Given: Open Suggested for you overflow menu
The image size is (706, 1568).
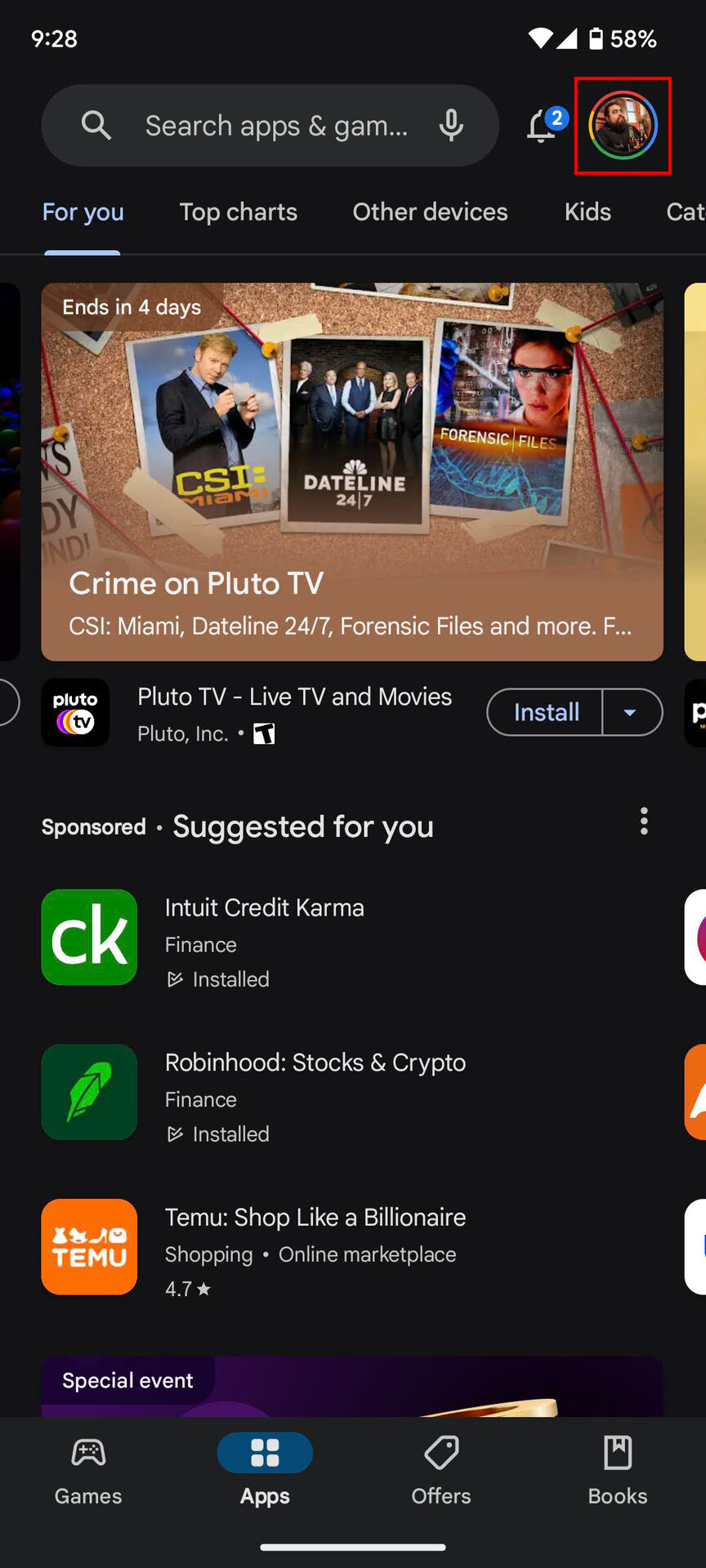Looking at the screenshot, I should tap(644, 822).
